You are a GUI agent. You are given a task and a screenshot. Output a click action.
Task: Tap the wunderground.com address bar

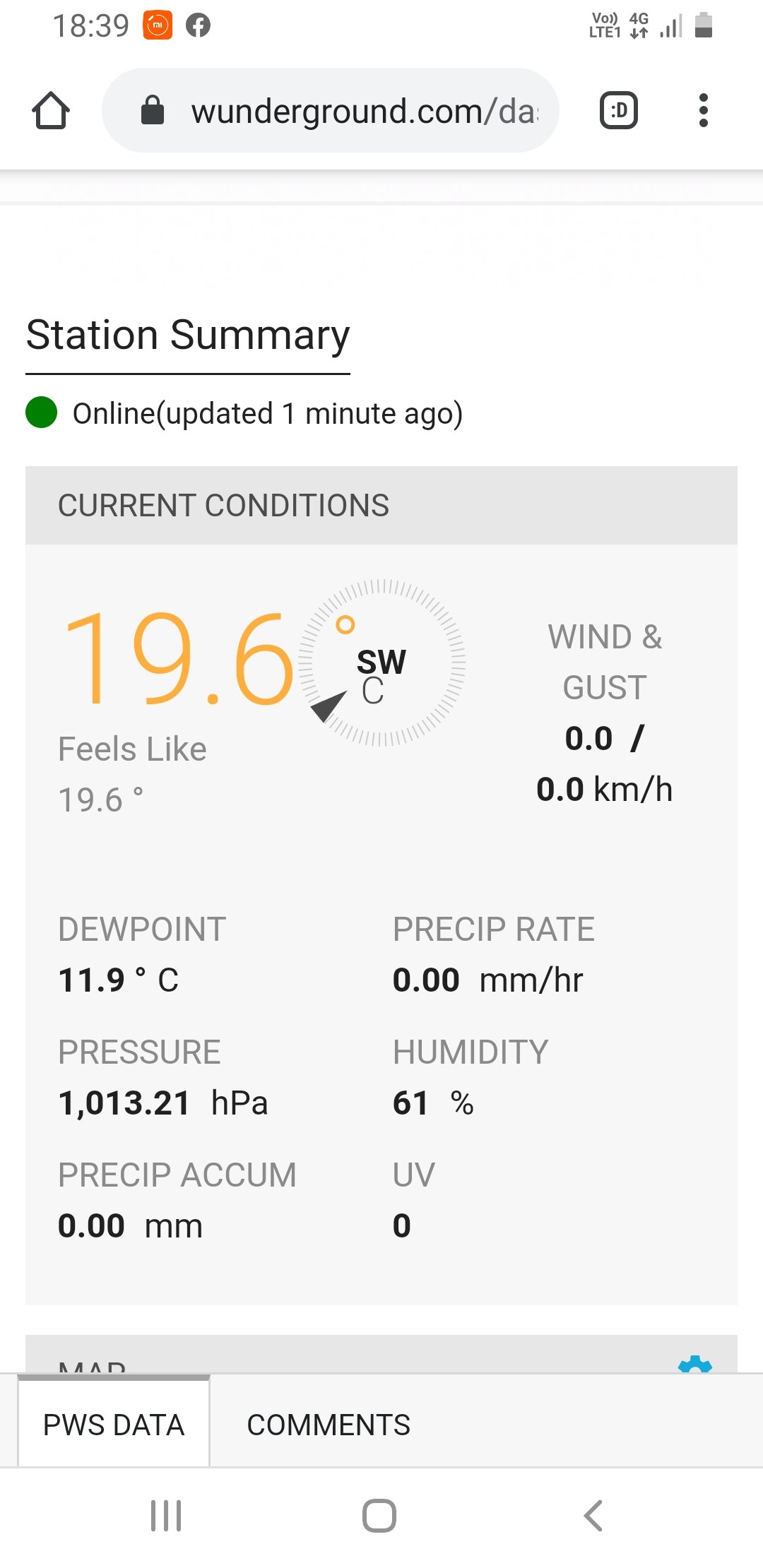click(331, 111)
